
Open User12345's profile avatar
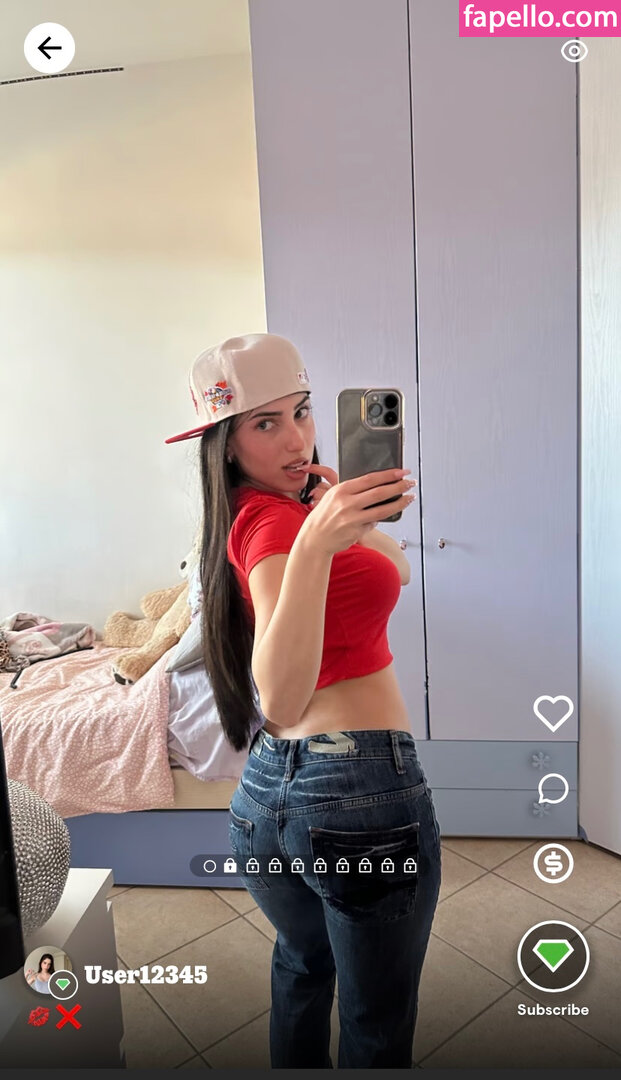46,970
